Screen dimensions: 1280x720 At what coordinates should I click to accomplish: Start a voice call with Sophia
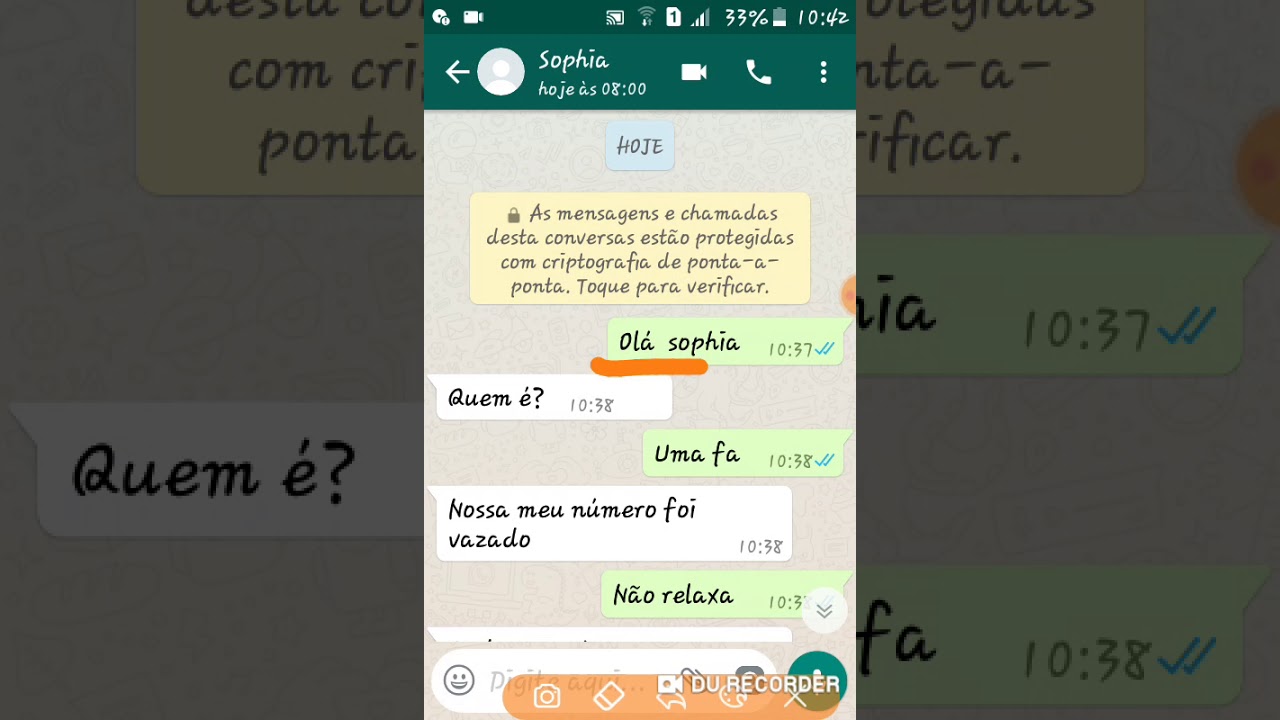coord(759,72)
